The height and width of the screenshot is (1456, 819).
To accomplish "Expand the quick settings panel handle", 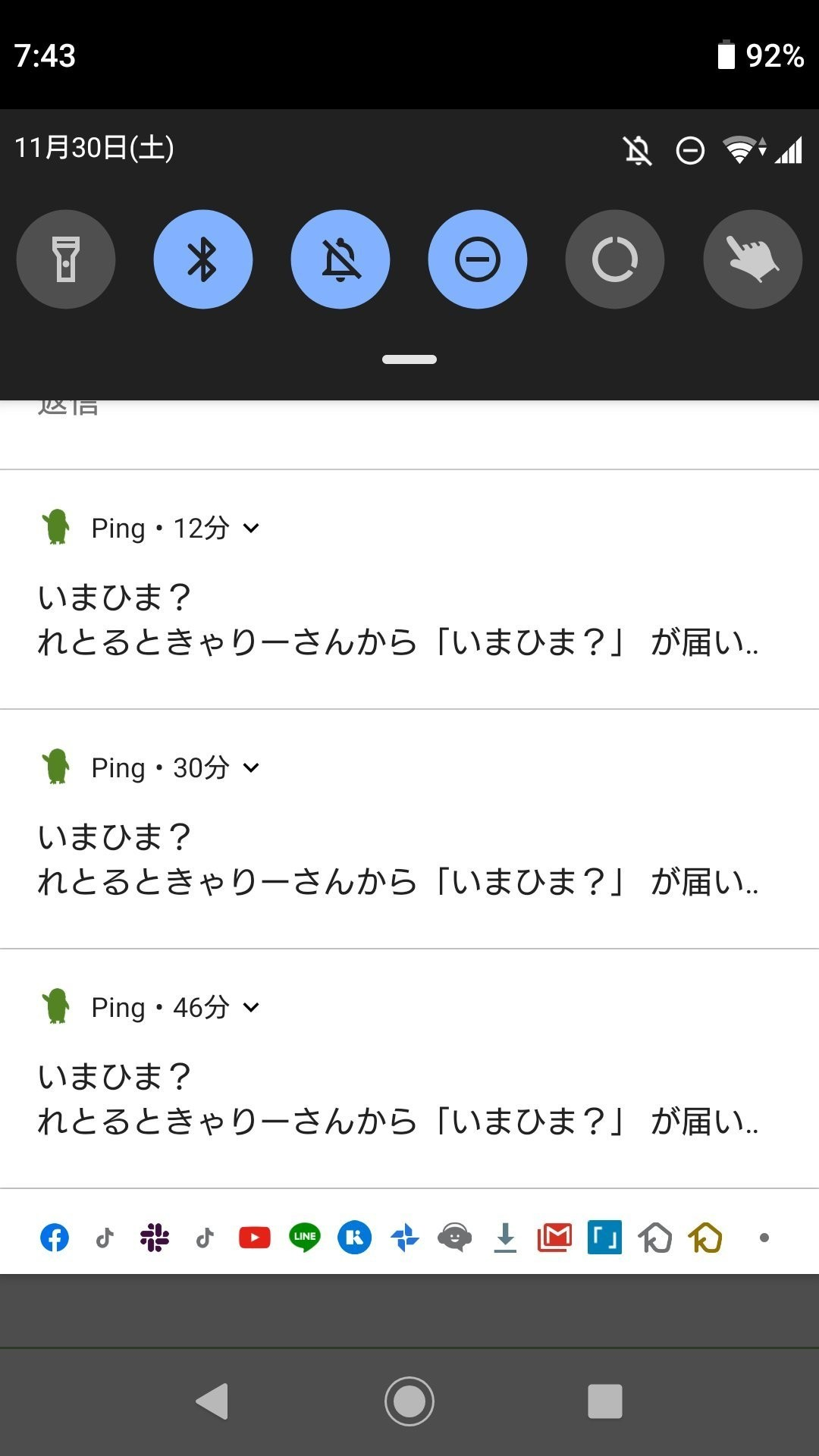I will point(409,359).
